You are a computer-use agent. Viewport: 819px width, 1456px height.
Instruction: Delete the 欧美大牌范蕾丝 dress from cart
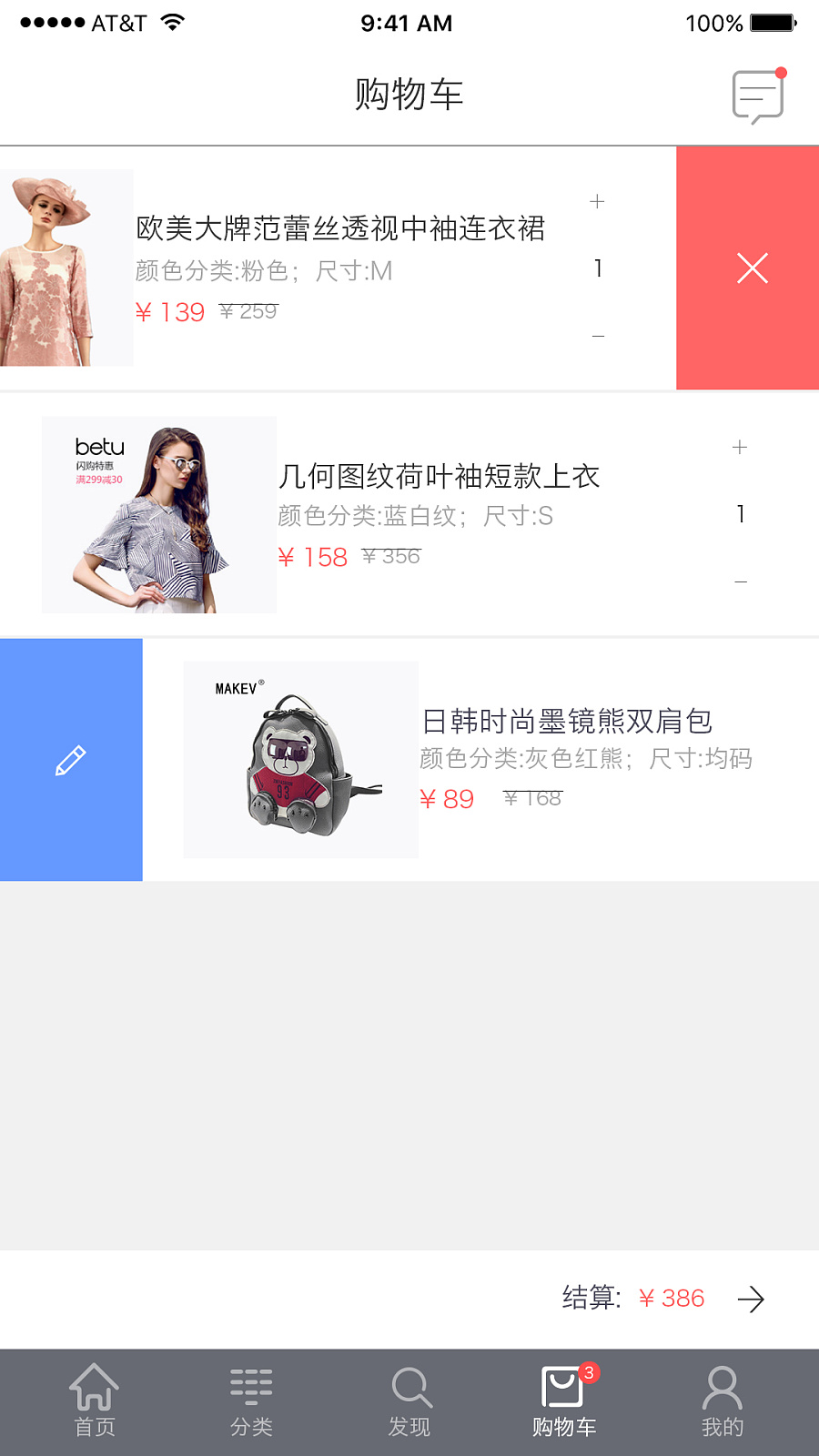point(752,268)
